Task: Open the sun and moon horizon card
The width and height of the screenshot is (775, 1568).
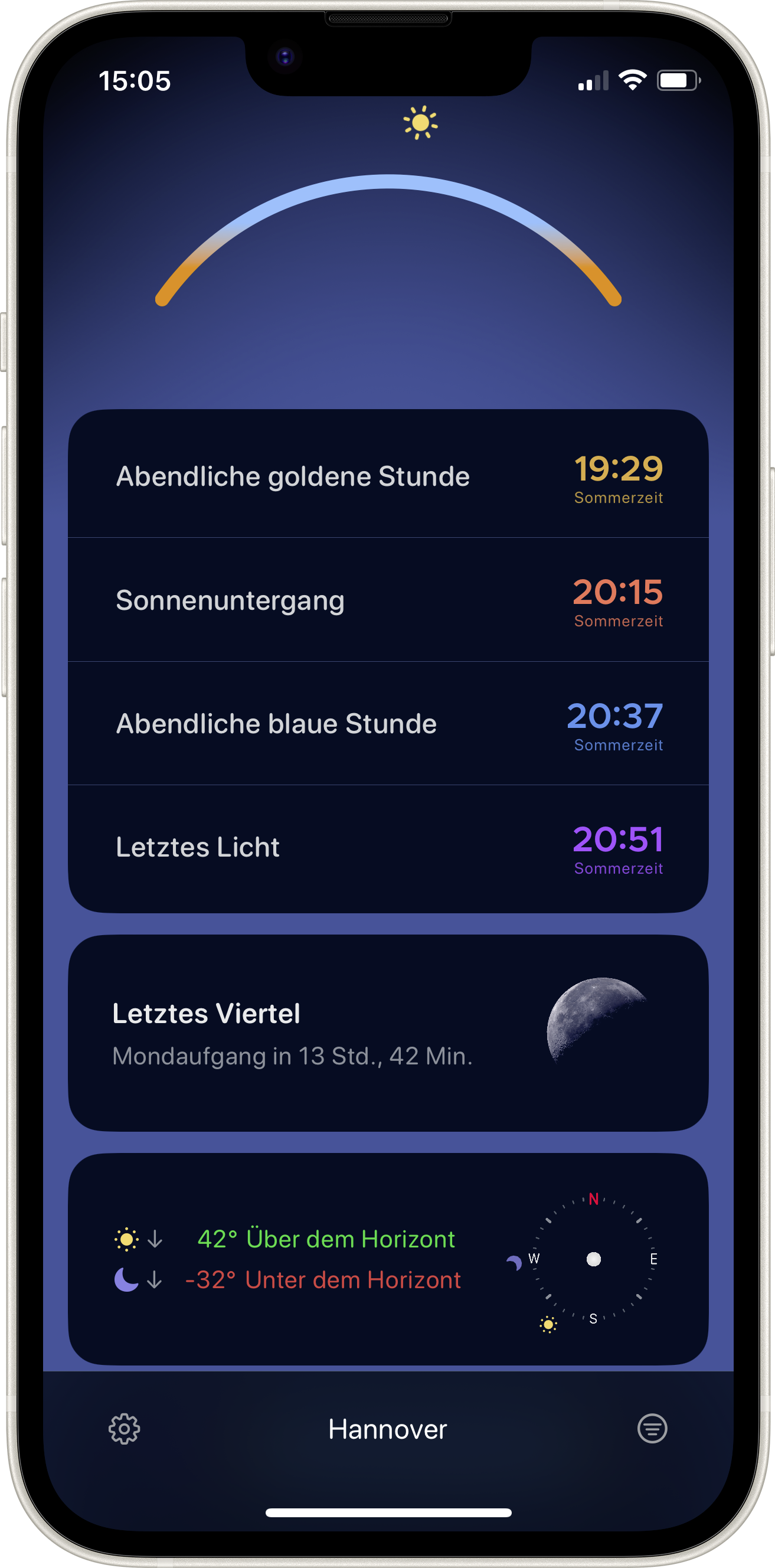Action: pyautogui.click(x=388, y=1259)
